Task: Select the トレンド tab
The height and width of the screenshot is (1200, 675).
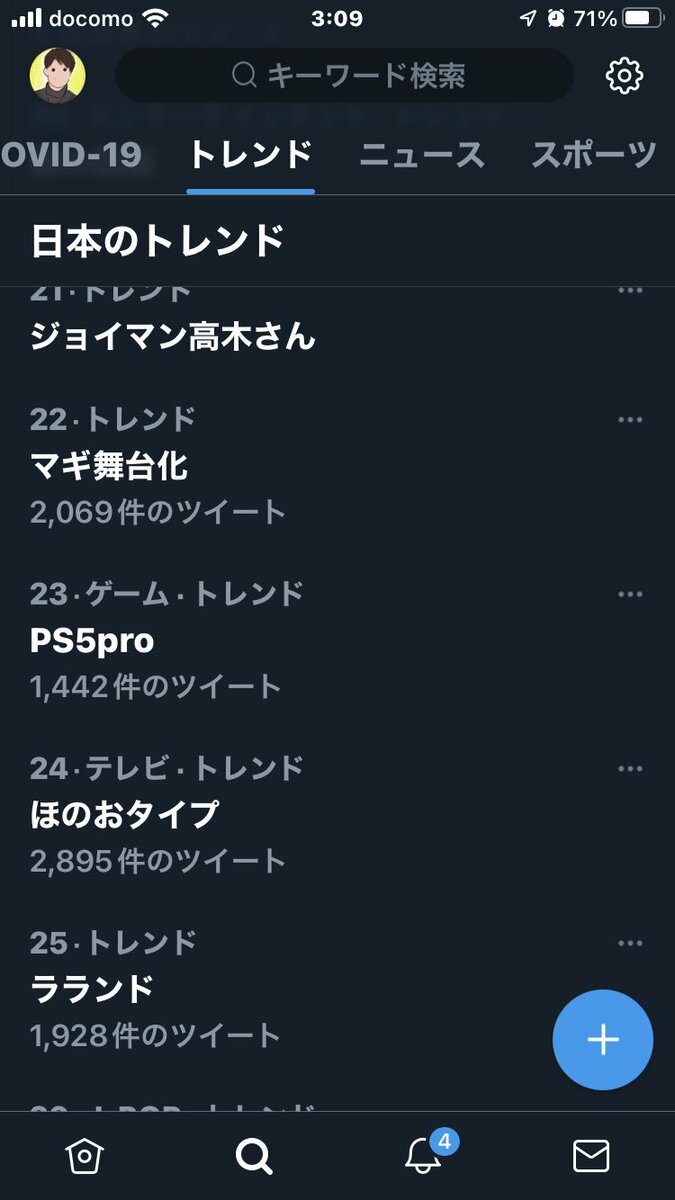Action: (251, 155)
